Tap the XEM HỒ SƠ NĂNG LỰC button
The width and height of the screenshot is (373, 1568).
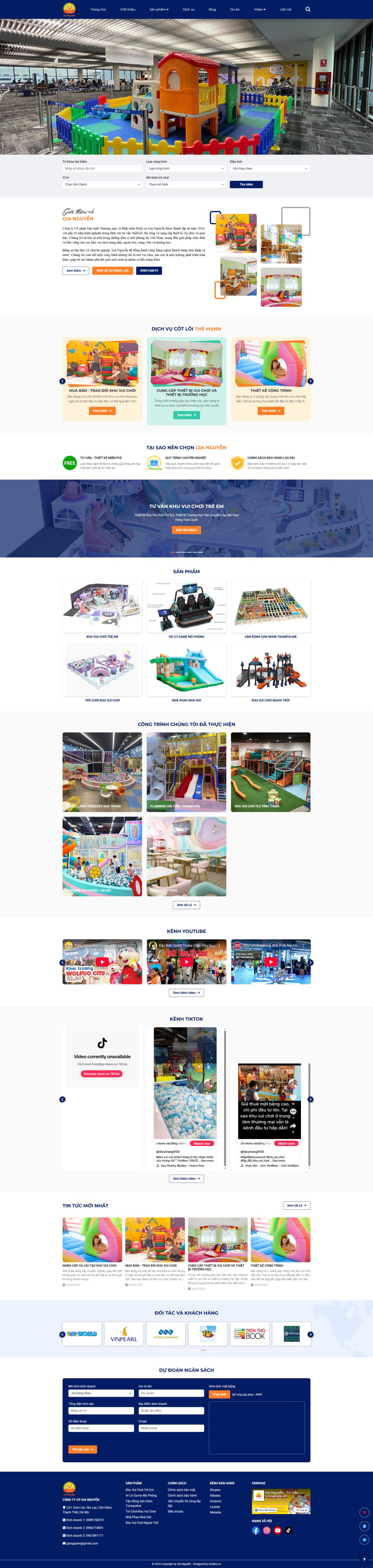coord(112,271)
